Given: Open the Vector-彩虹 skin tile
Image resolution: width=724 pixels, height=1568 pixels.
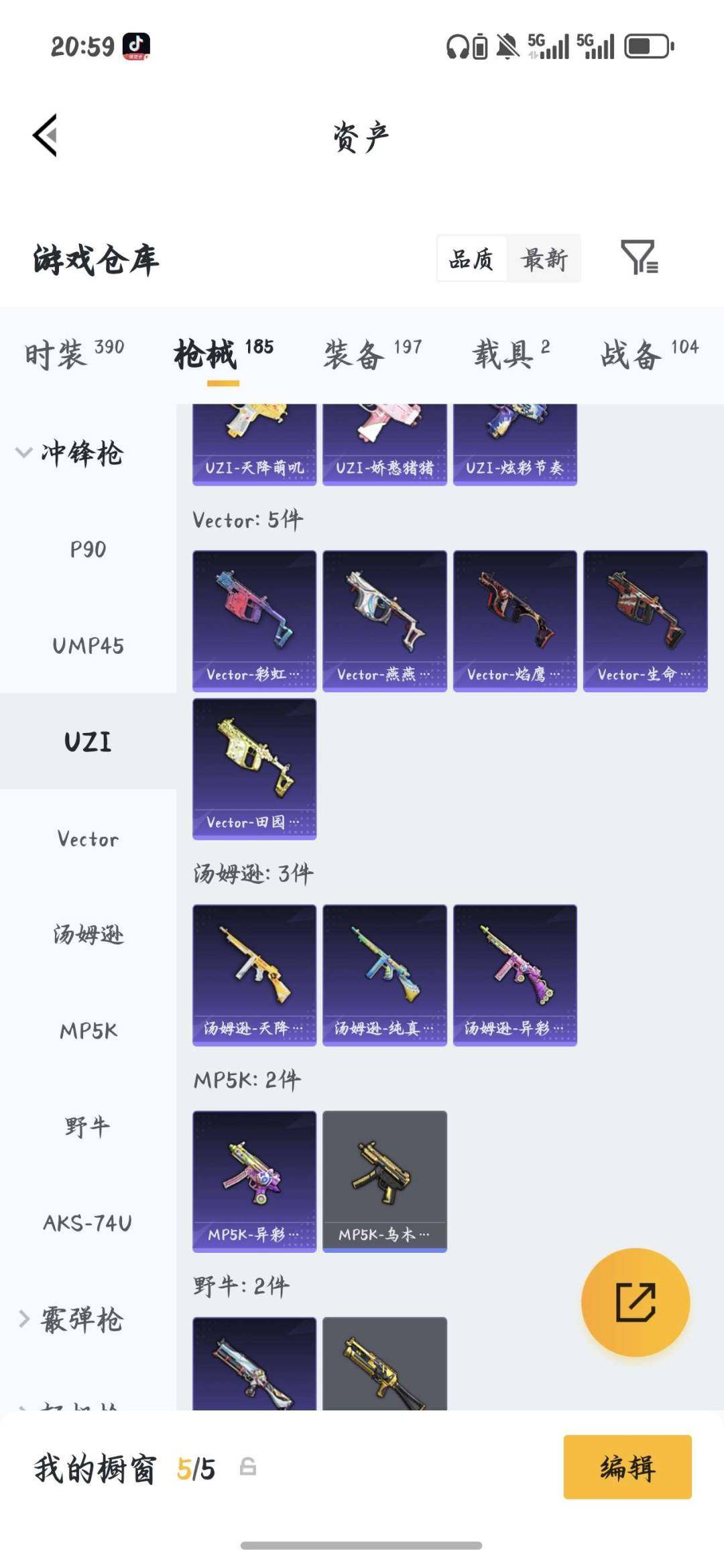Looking at the screenshot, I should [x=254, y=620].
